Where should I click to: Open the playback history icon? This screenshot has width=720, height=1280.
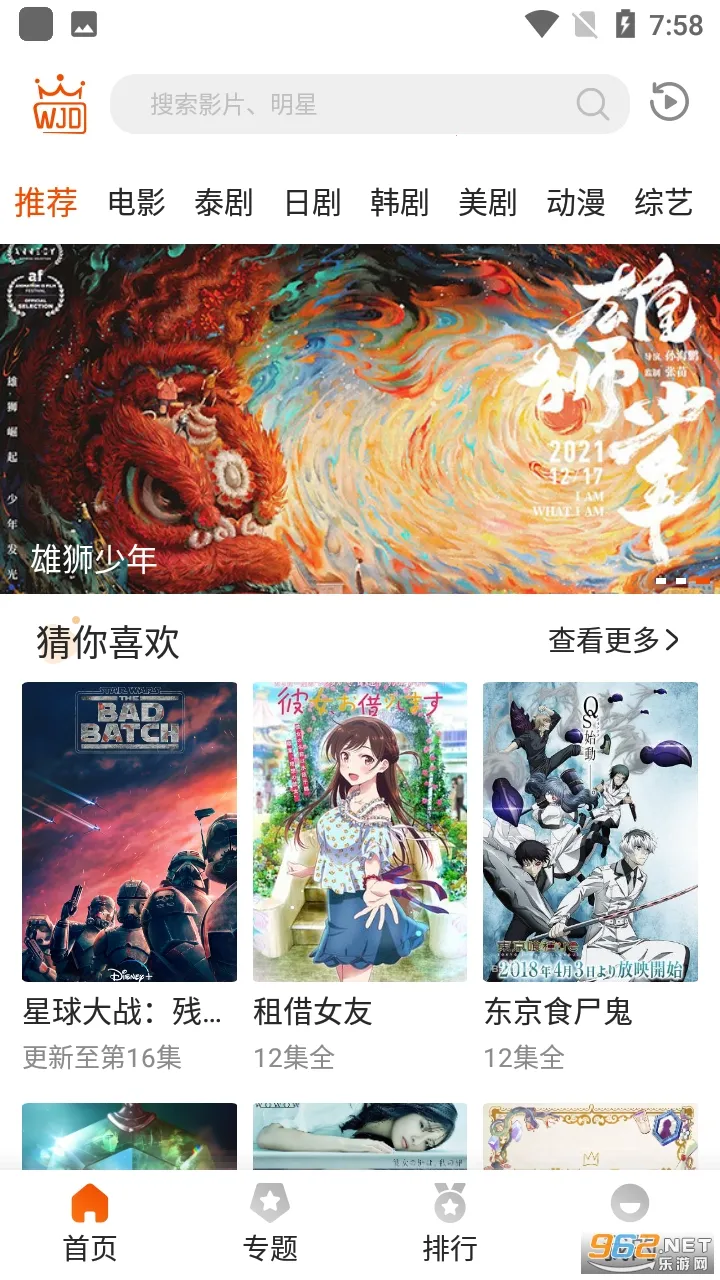669,102
